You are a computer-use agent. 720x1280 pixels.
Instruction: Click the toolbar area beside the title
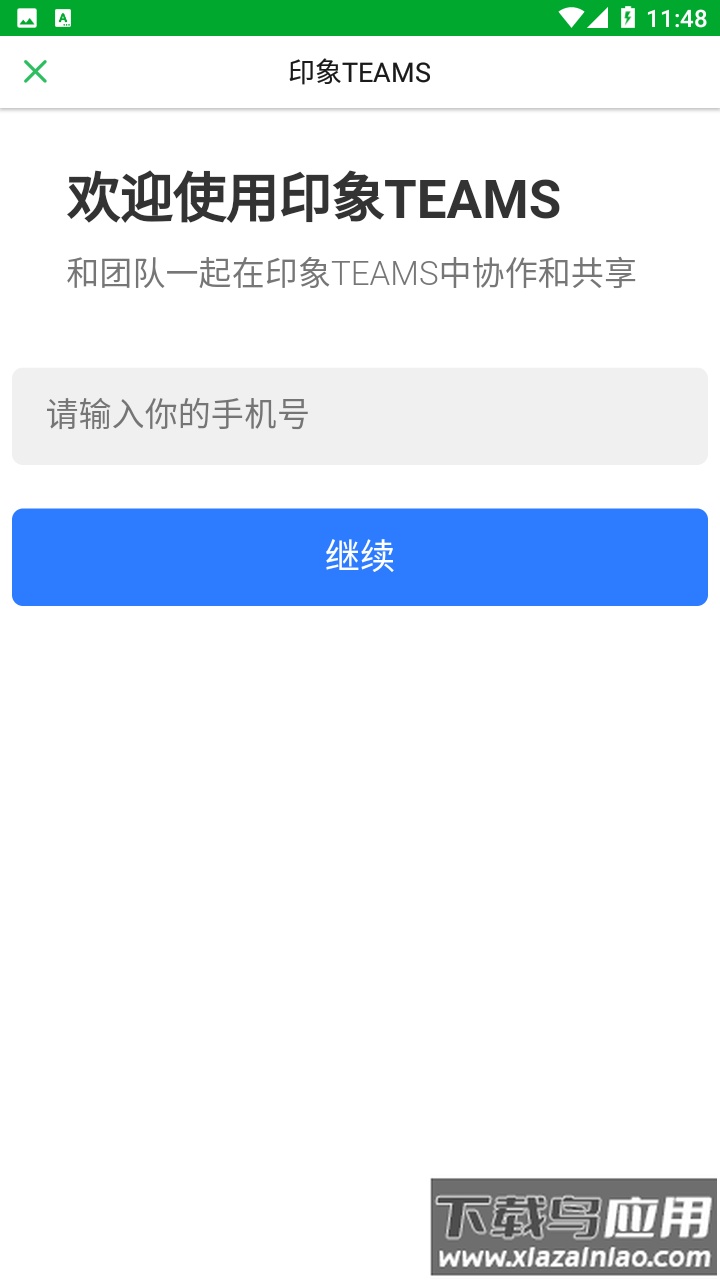click(550, 71)
